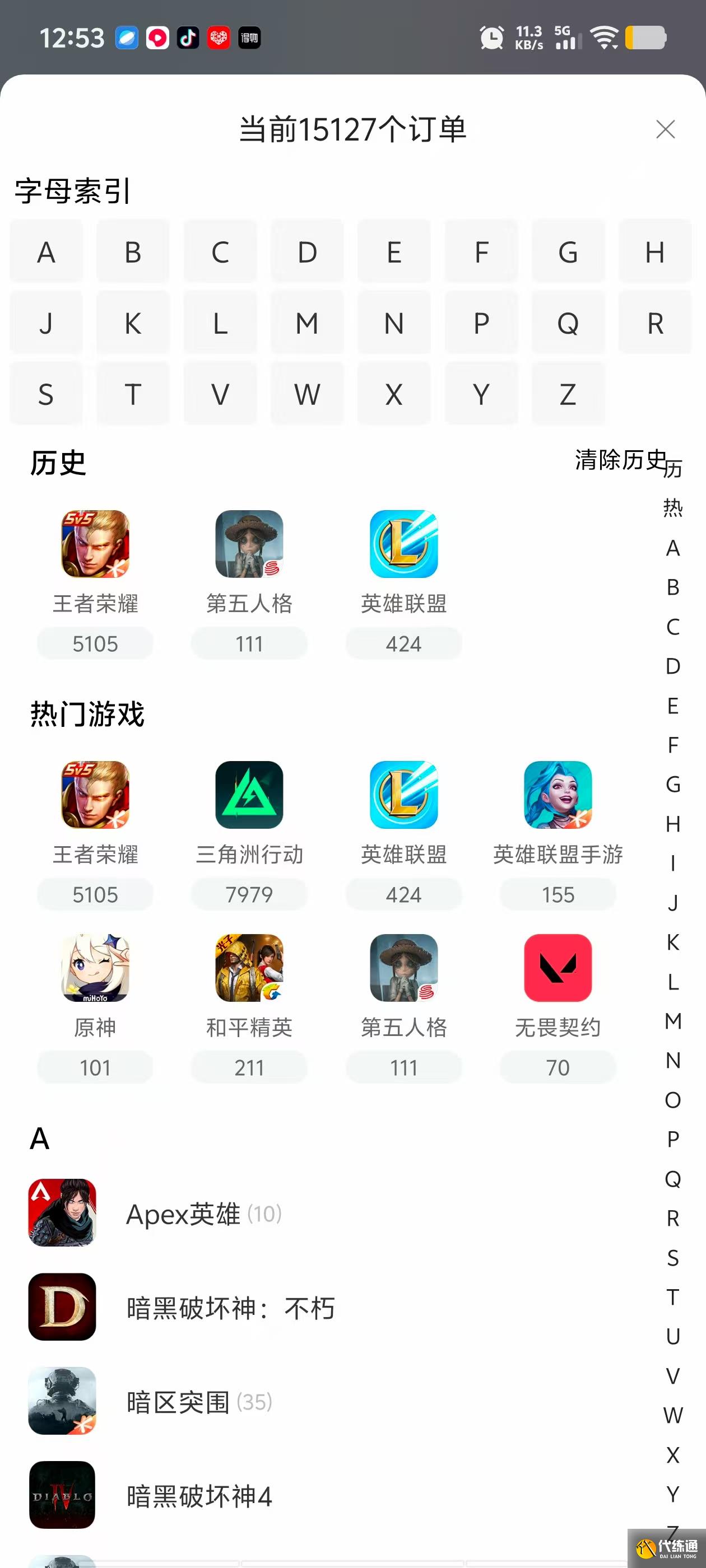
Task: Choose 暗黑破坏神4 from the list
Action: point(198,1496)
